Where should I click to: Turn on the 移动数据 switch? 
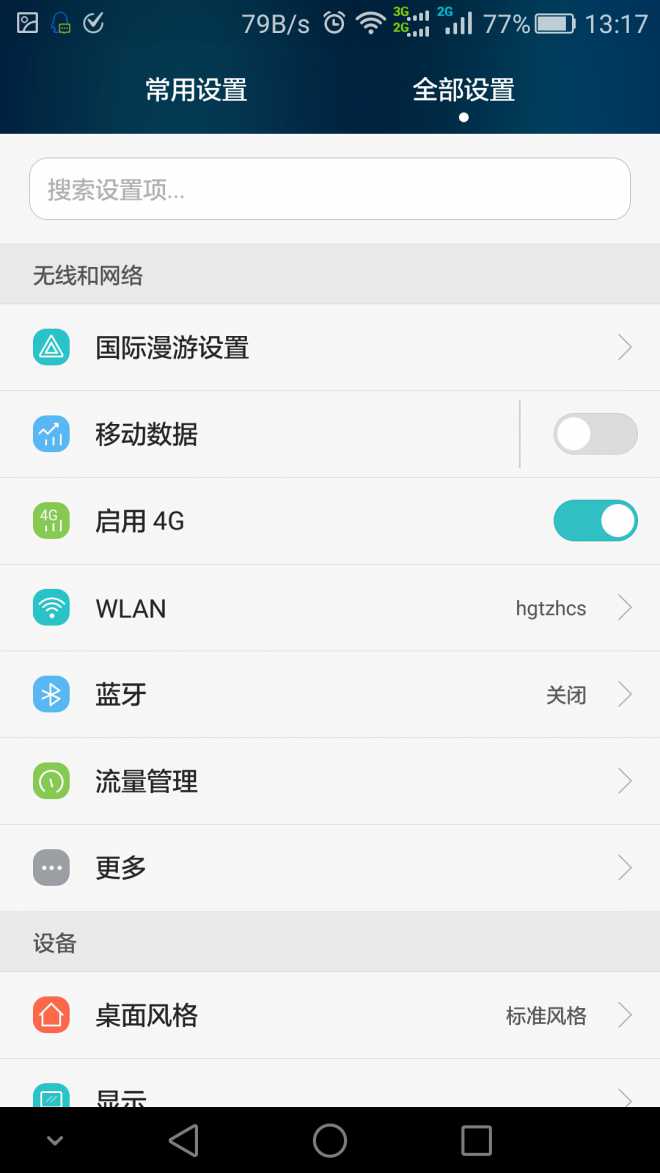[595, 434]
